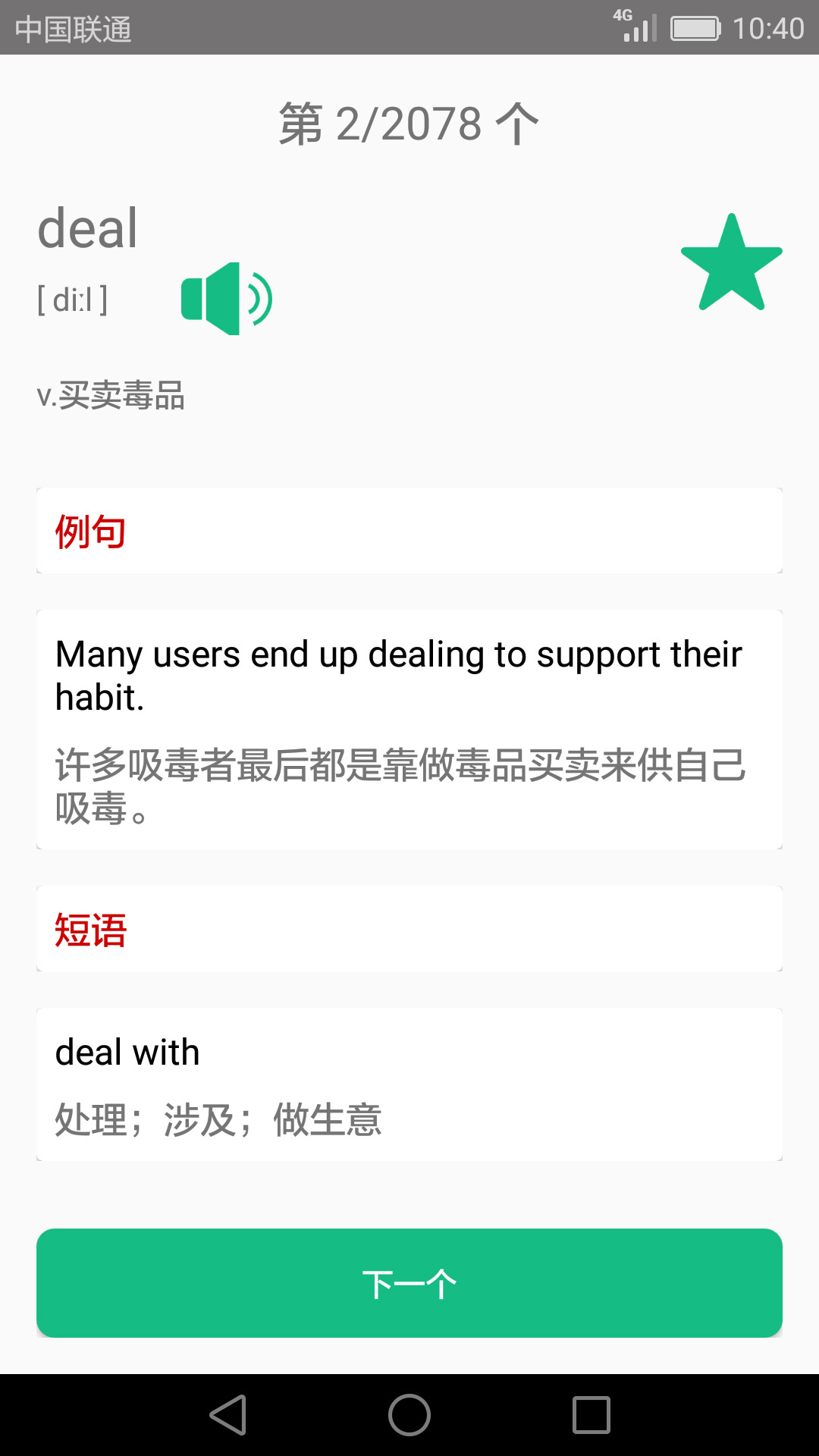Expand the 例句 example section

pos(409,529)
